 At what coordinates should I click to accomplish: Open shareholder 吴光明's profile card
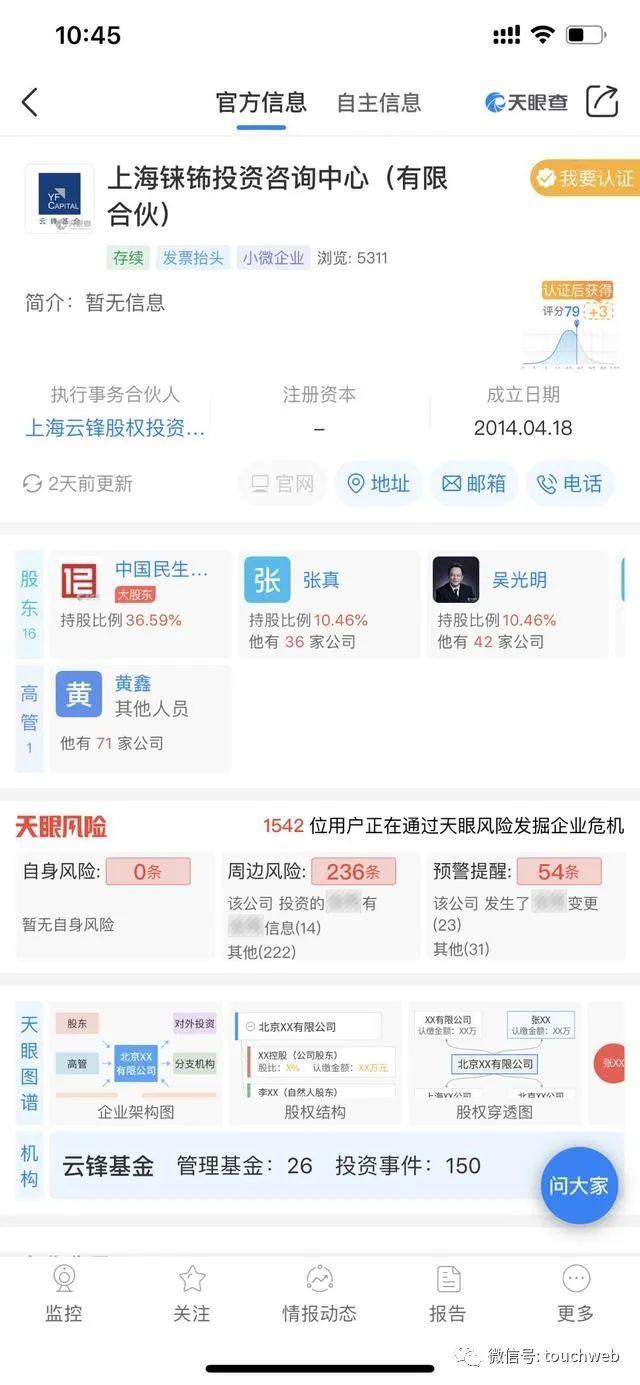click(518, 603)
